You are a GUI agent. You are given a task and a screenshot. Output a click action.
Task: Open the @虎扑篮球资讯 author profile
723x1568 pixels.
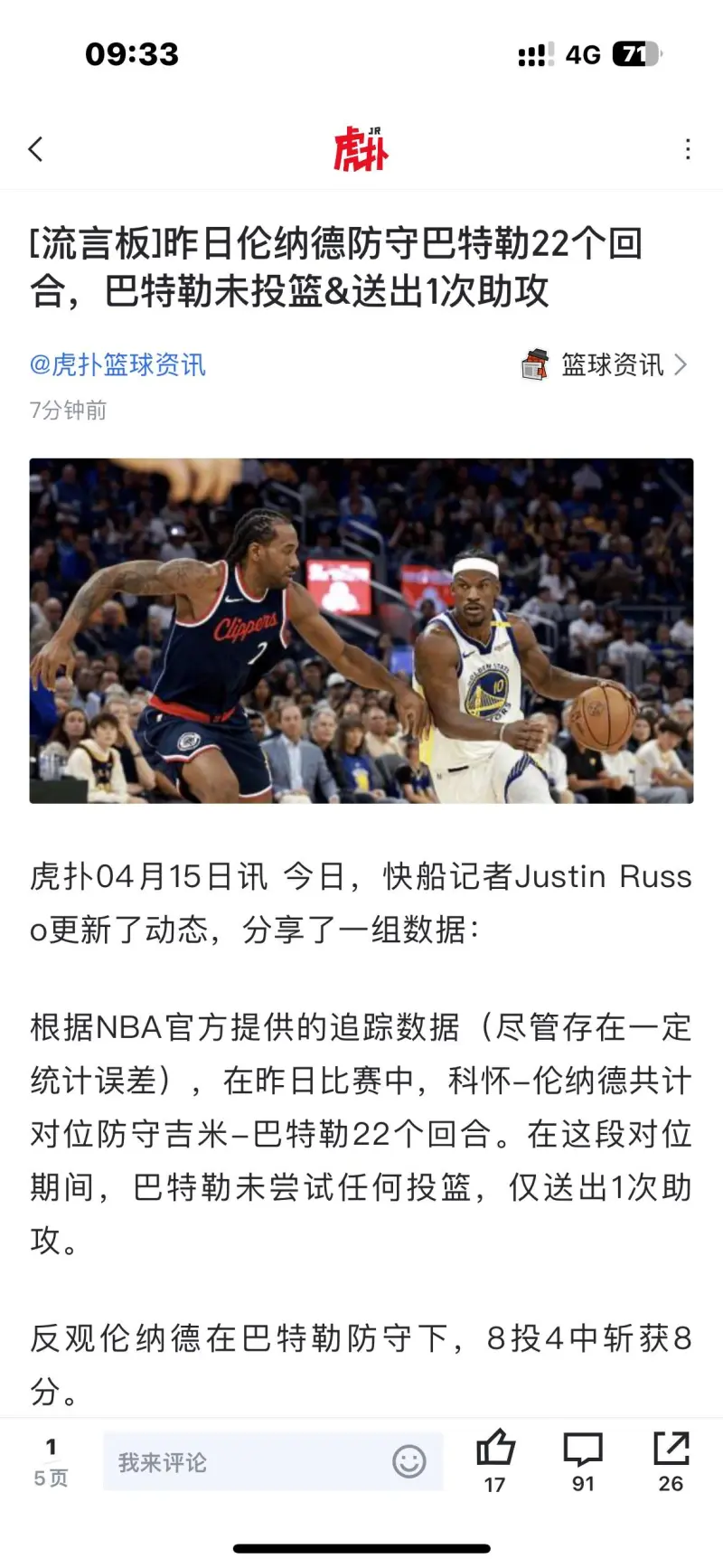[117, 364]
